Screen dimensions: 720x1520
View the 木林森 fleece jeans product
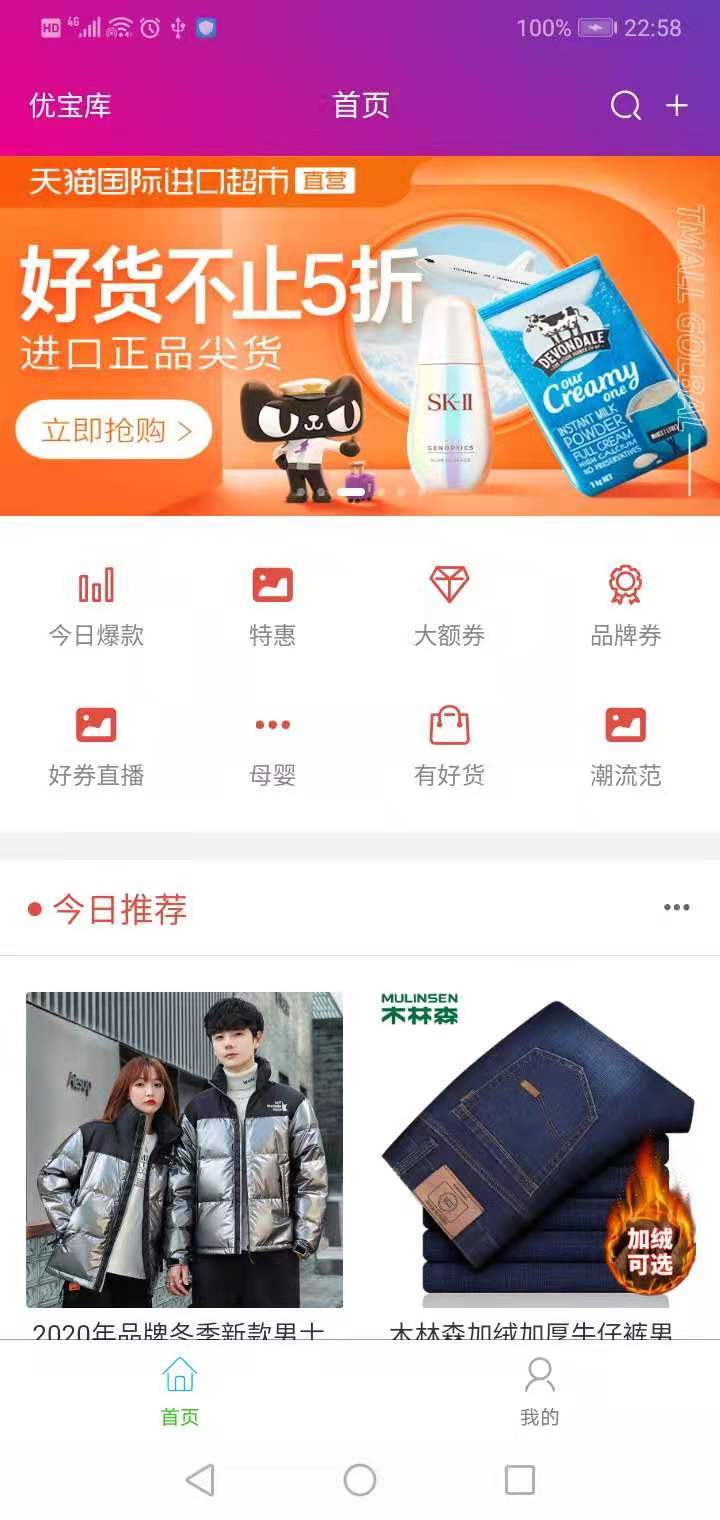coord(537,1150)
